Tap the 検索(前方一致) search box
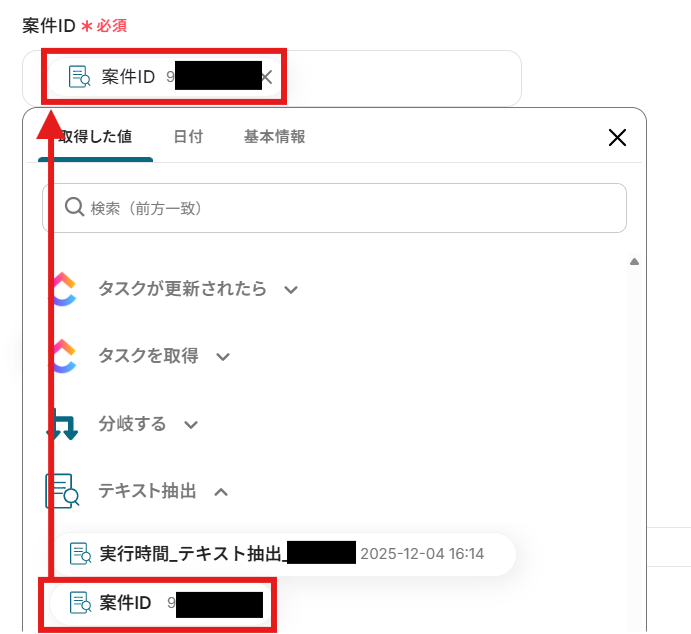 334,208
